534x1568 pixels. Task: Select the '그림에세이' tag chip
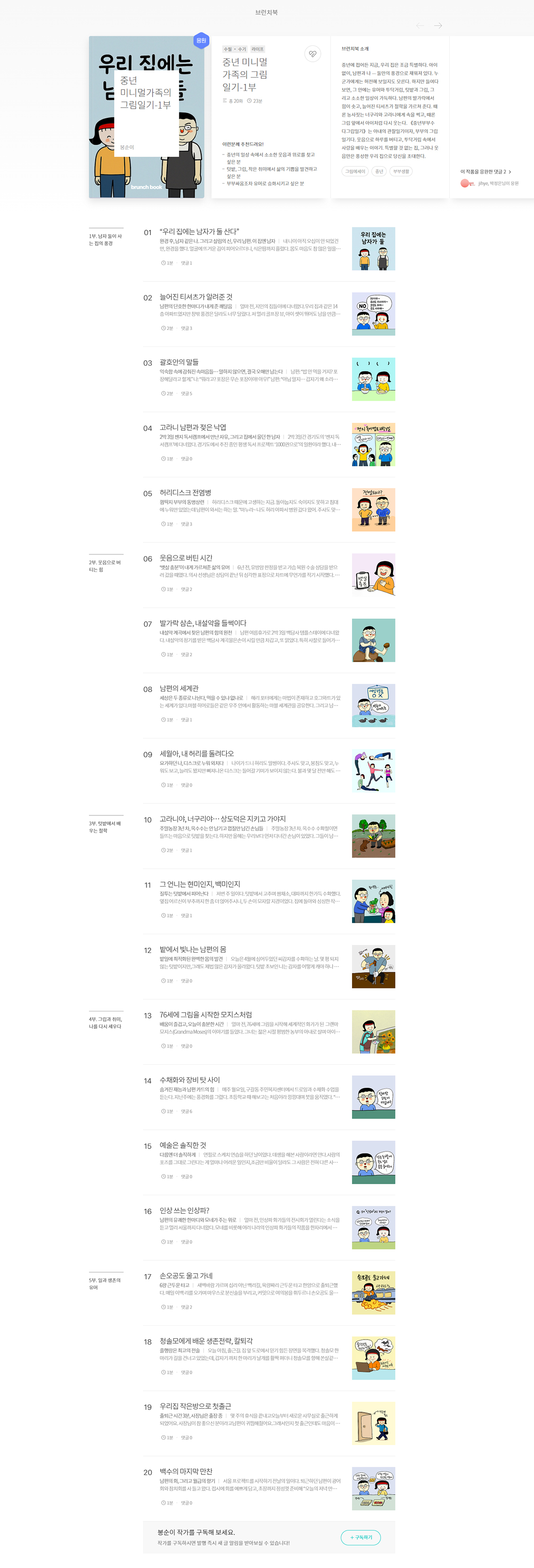pyautogui.click(x=355, y=171)
